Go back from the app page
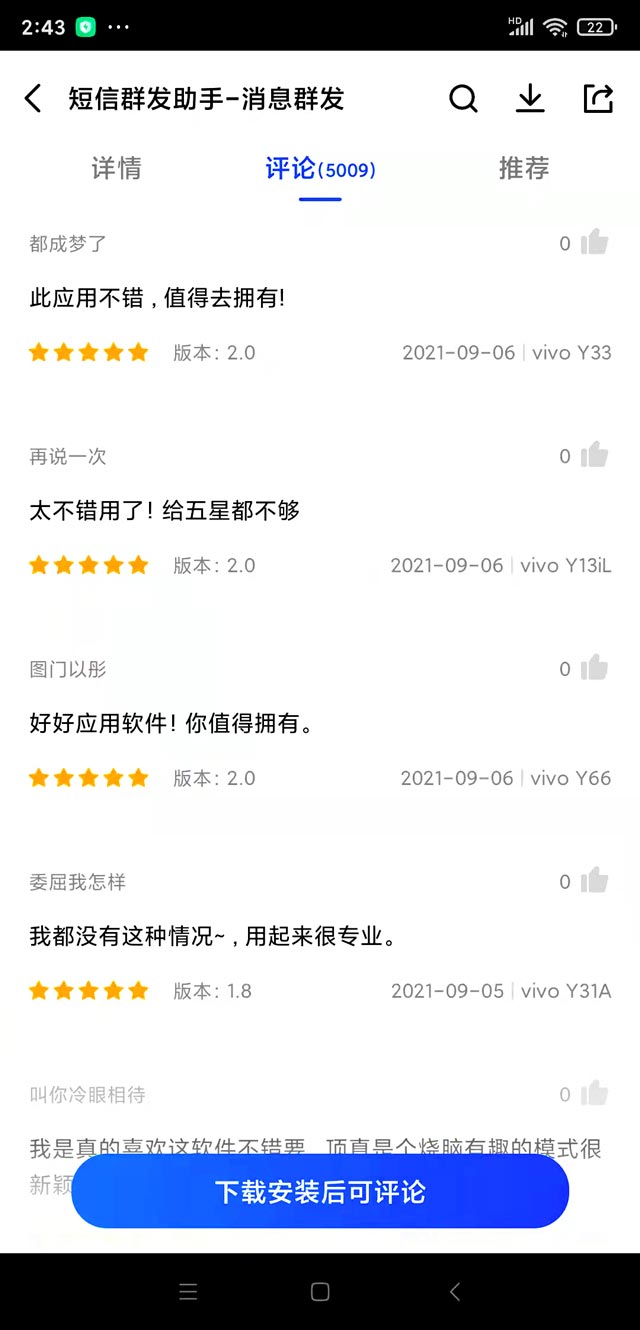The image size is (640, 1330). click(x=33, y=98)
